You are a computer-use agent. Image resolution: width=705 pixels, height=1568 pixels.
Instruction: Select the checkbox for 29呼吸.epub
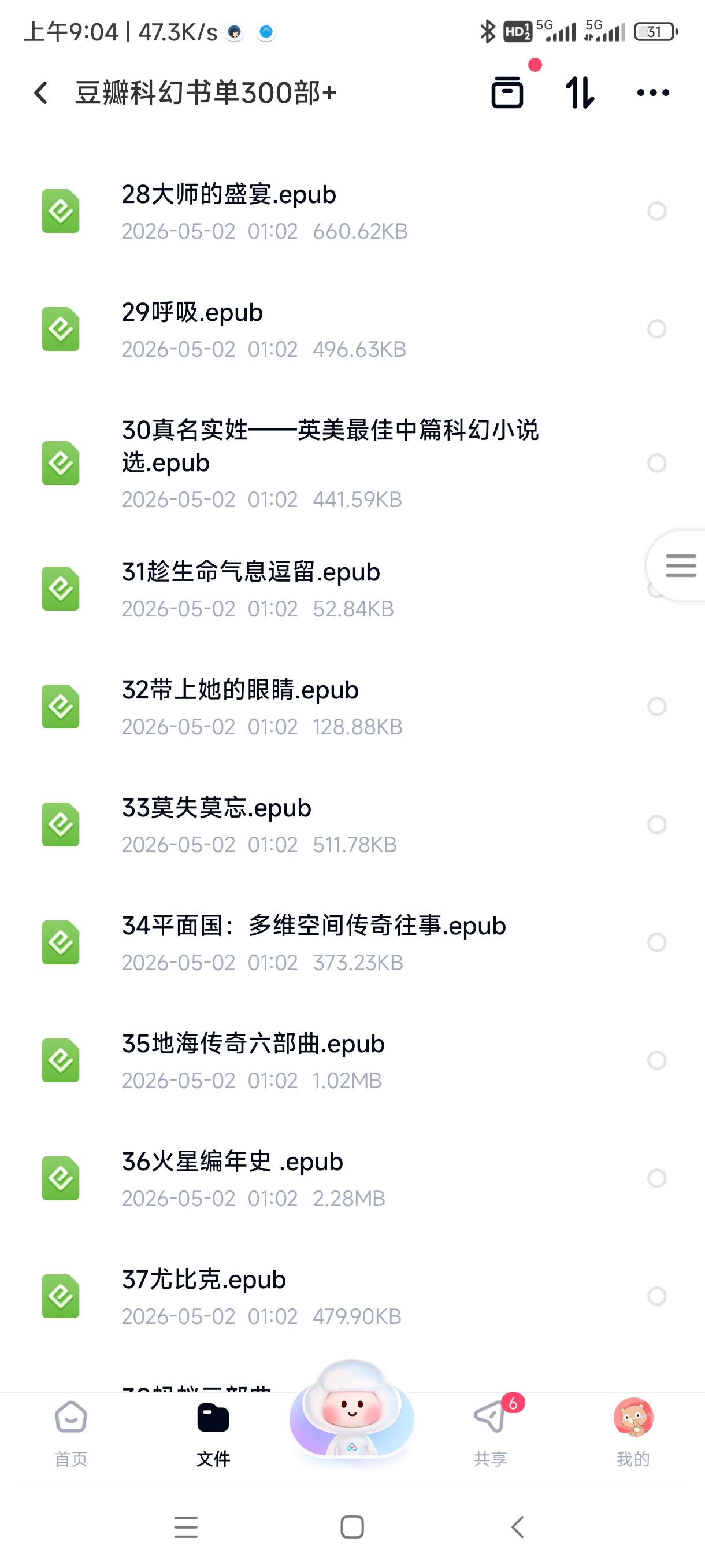click(x=656, y=329)
